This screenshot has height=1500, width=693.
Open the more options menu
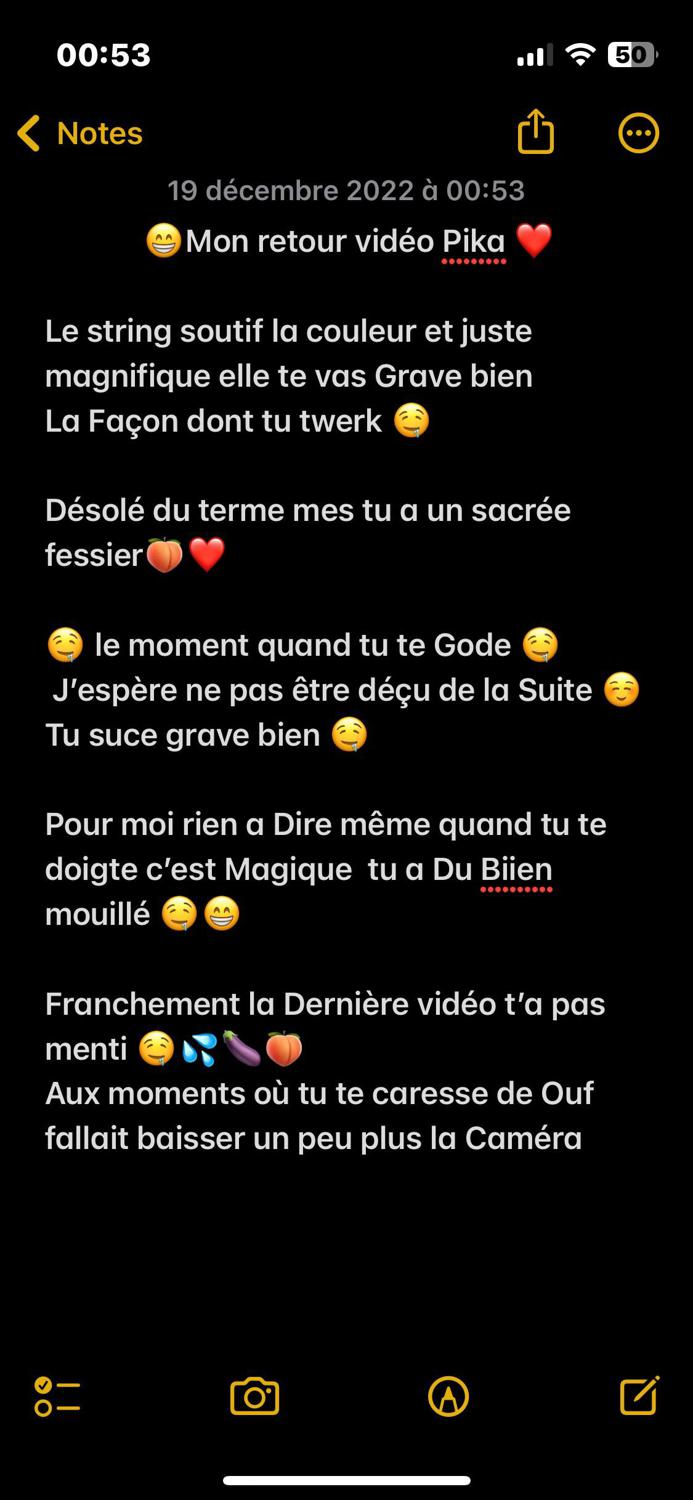639,133
